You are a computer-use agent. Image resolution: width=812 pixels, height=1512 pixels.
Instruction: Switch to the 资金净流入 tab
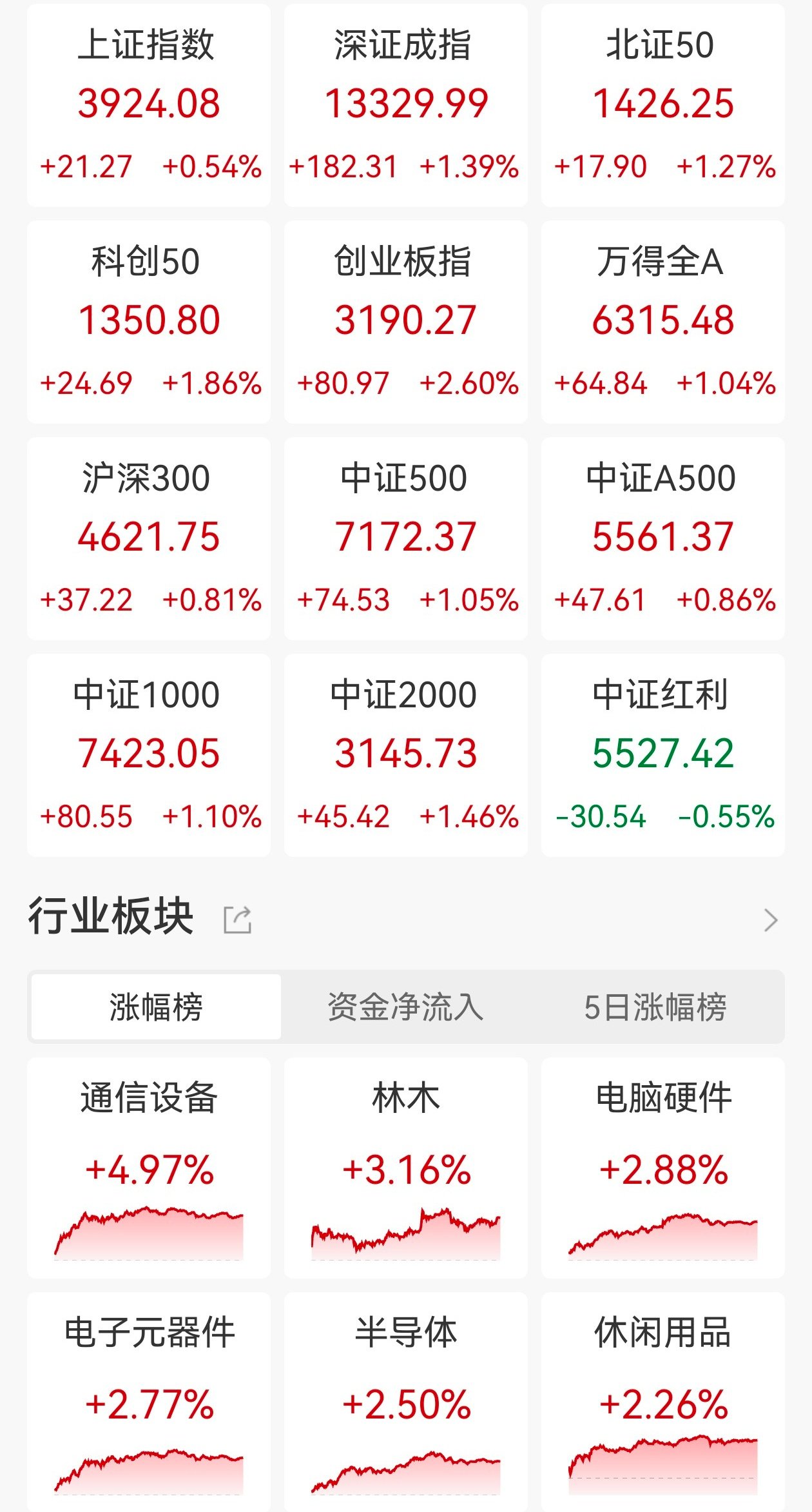click(x=405, y=1006)
